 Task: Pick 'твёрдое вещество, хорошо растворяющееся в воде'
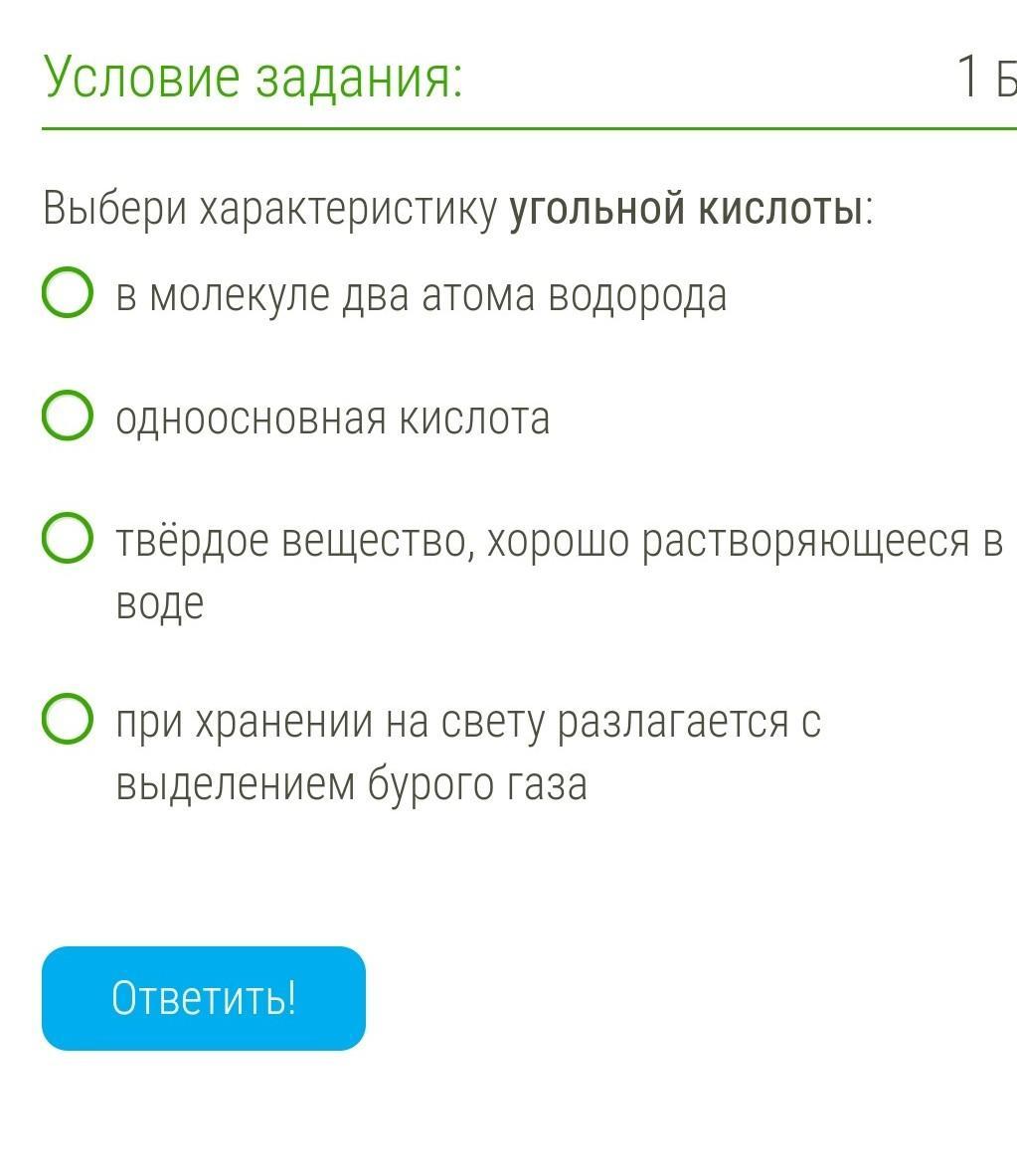pos(68,540)
